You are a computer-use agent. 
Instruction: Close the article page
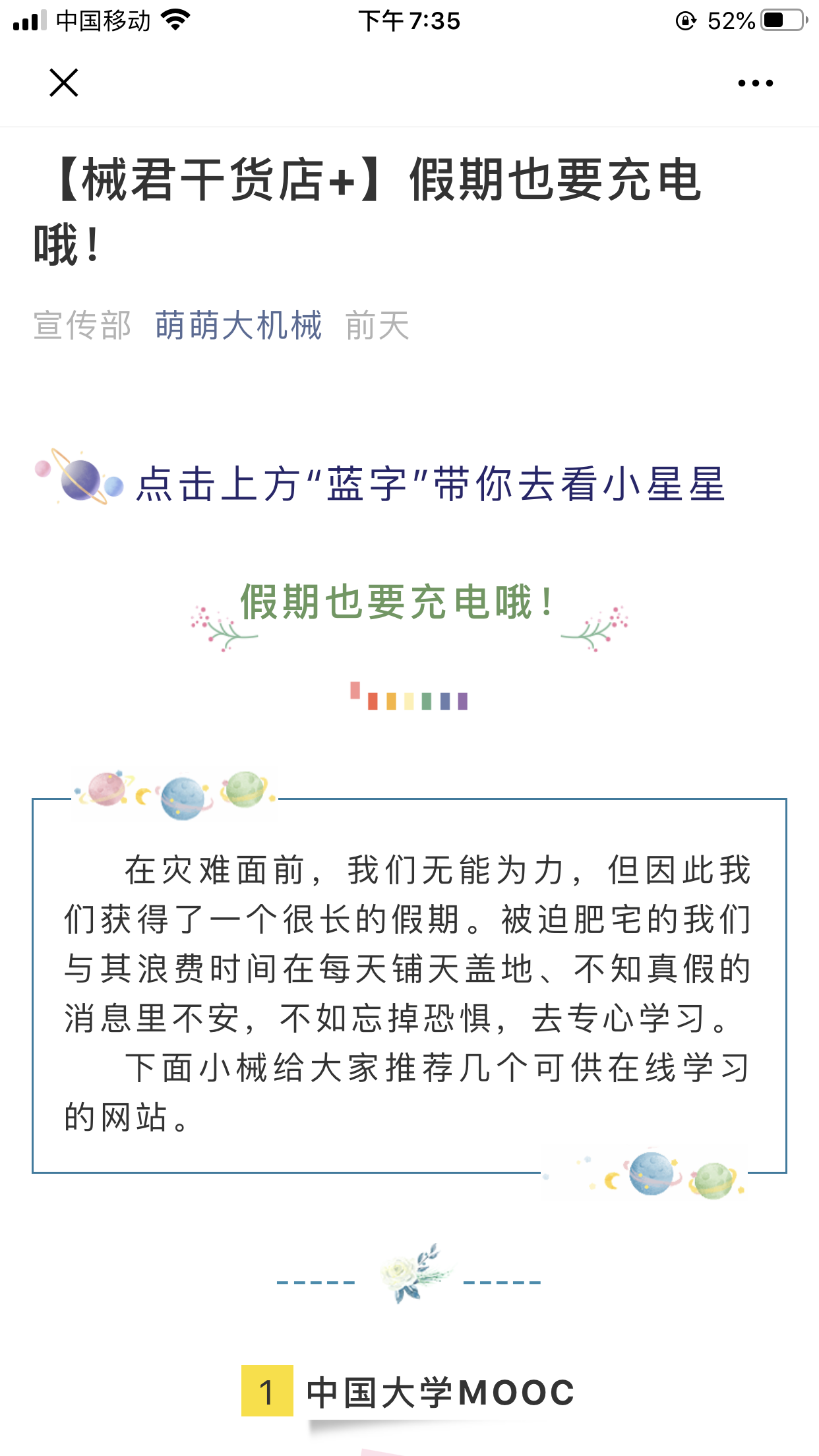64,83
